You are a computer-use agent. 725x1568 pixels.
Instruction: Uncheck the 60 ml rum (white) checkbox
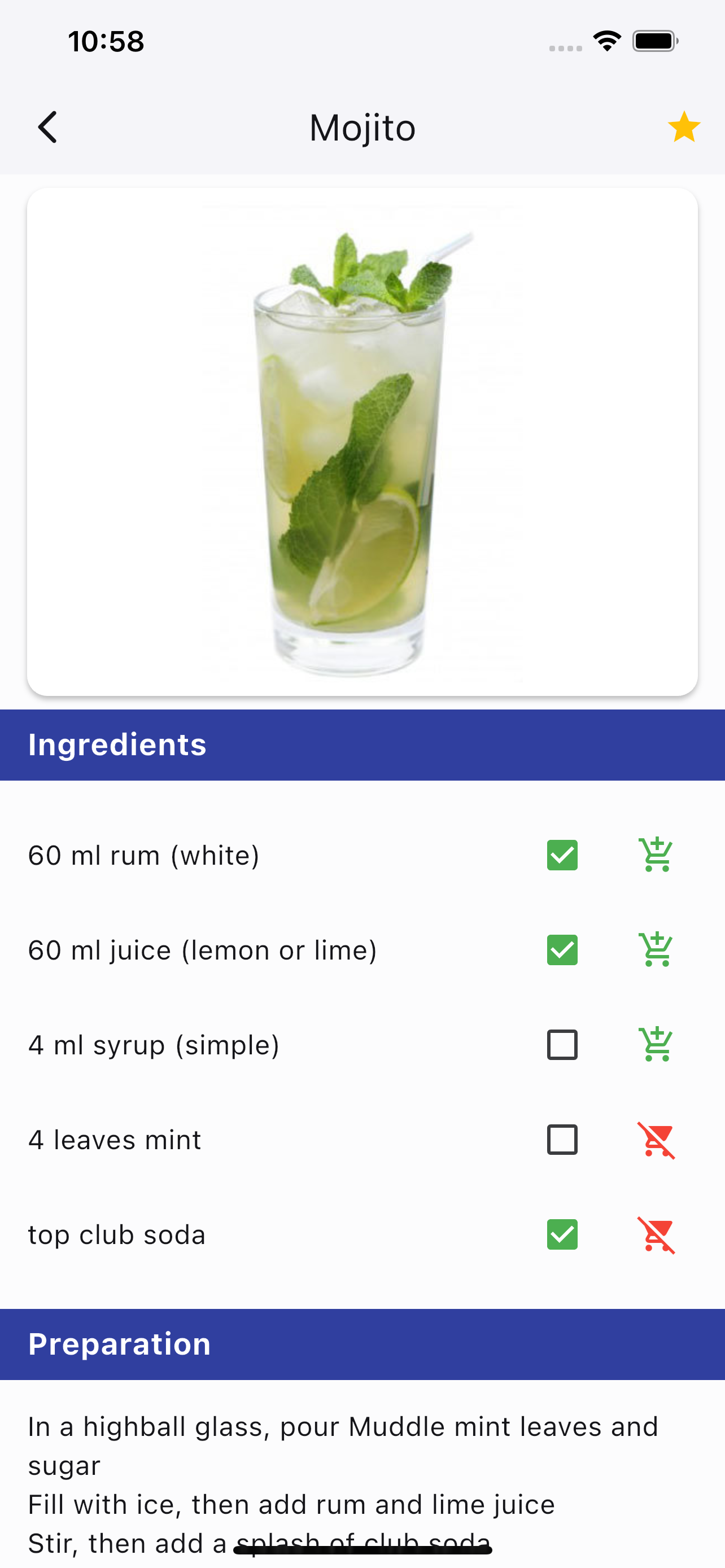562,855
